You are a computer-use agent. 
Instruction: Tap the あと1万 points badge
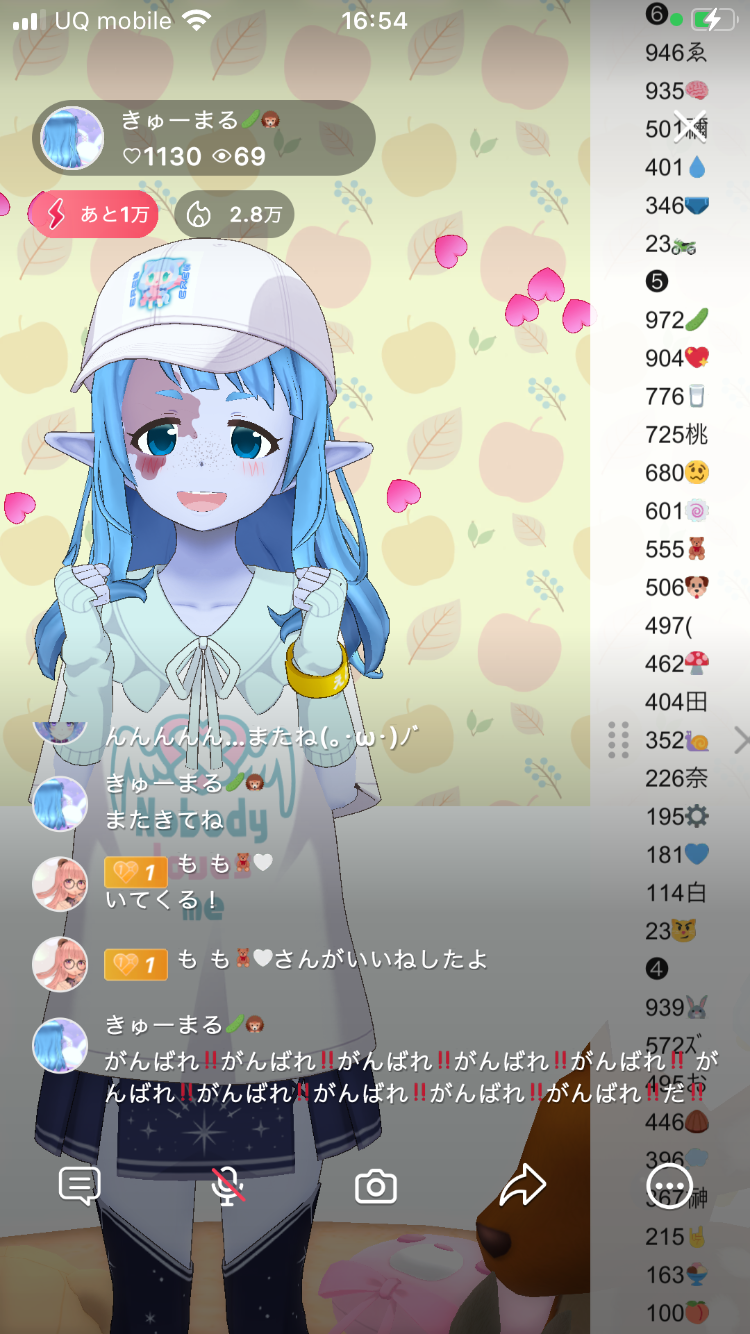click(93, 214)
